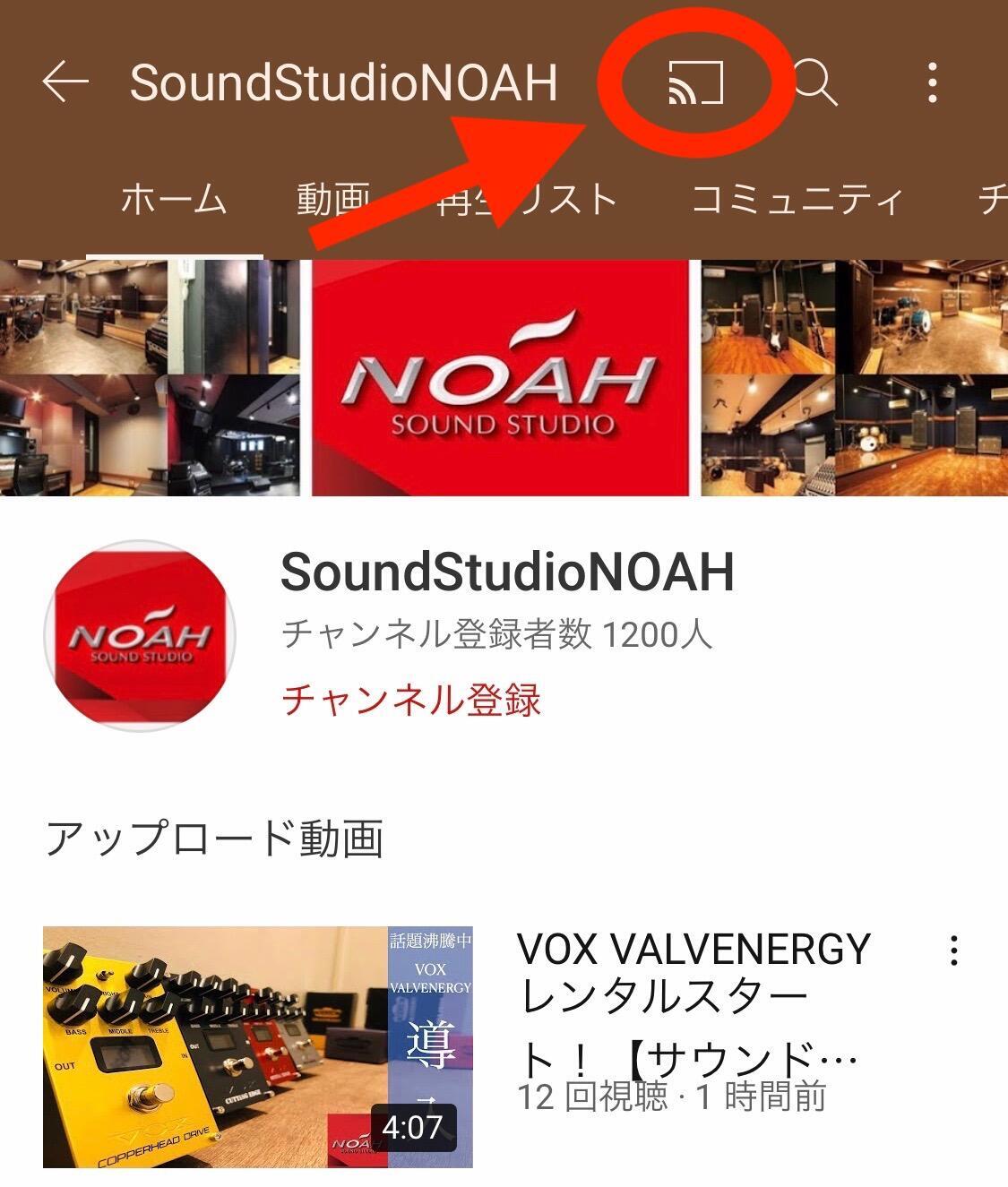The image size is (1008, 1187).
Task: Open the channel overflow menu
Action: (x=933, y=82)
